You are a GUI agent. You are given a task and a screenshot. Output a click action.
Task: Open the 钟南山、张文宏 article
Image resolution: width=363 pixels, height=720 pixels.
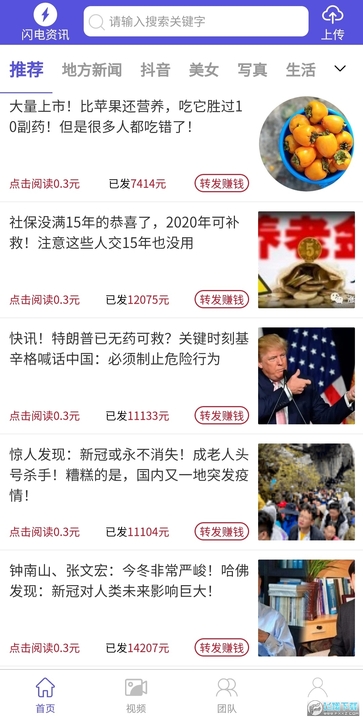point(129,581)
